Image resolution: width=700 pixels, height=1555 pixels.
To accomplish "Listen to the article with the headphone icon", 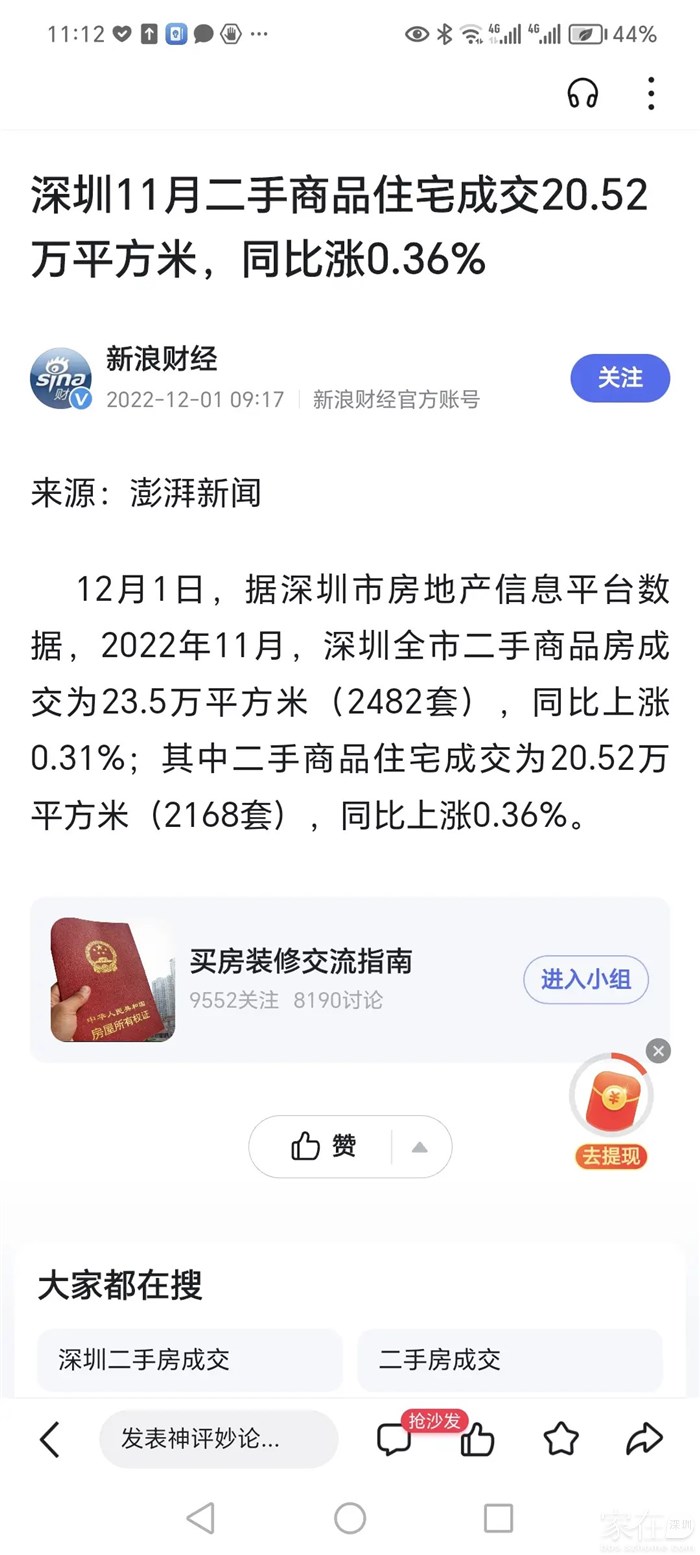I will pos(582,94).
